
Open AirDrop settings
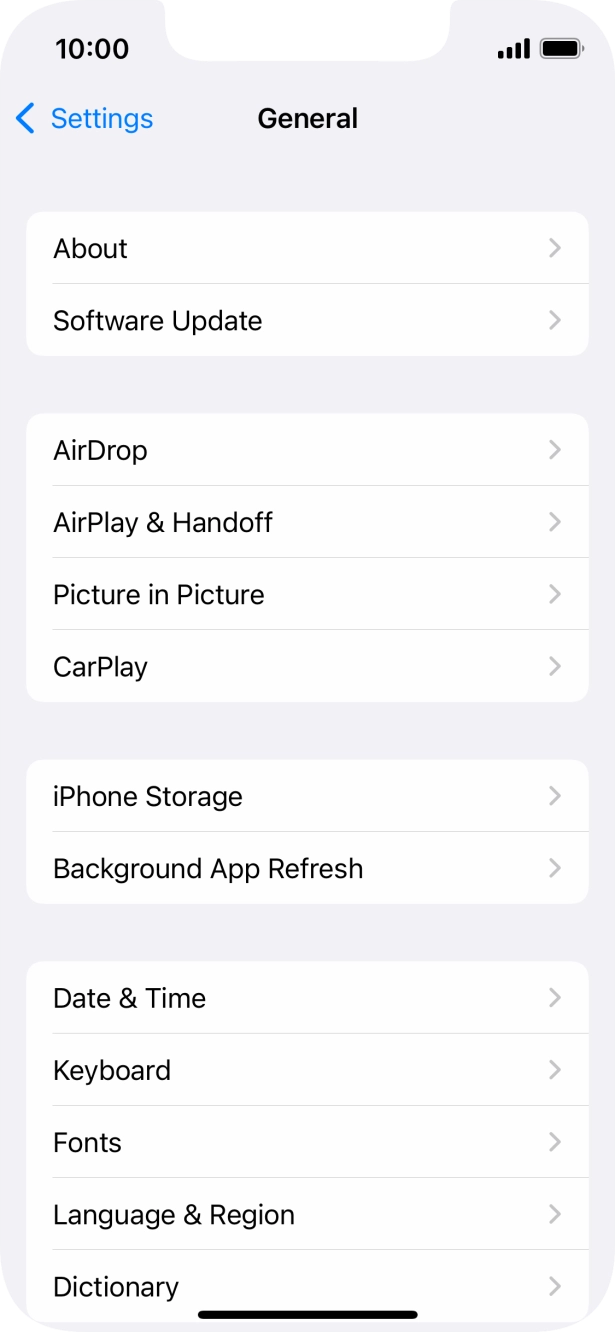[306, 450]
